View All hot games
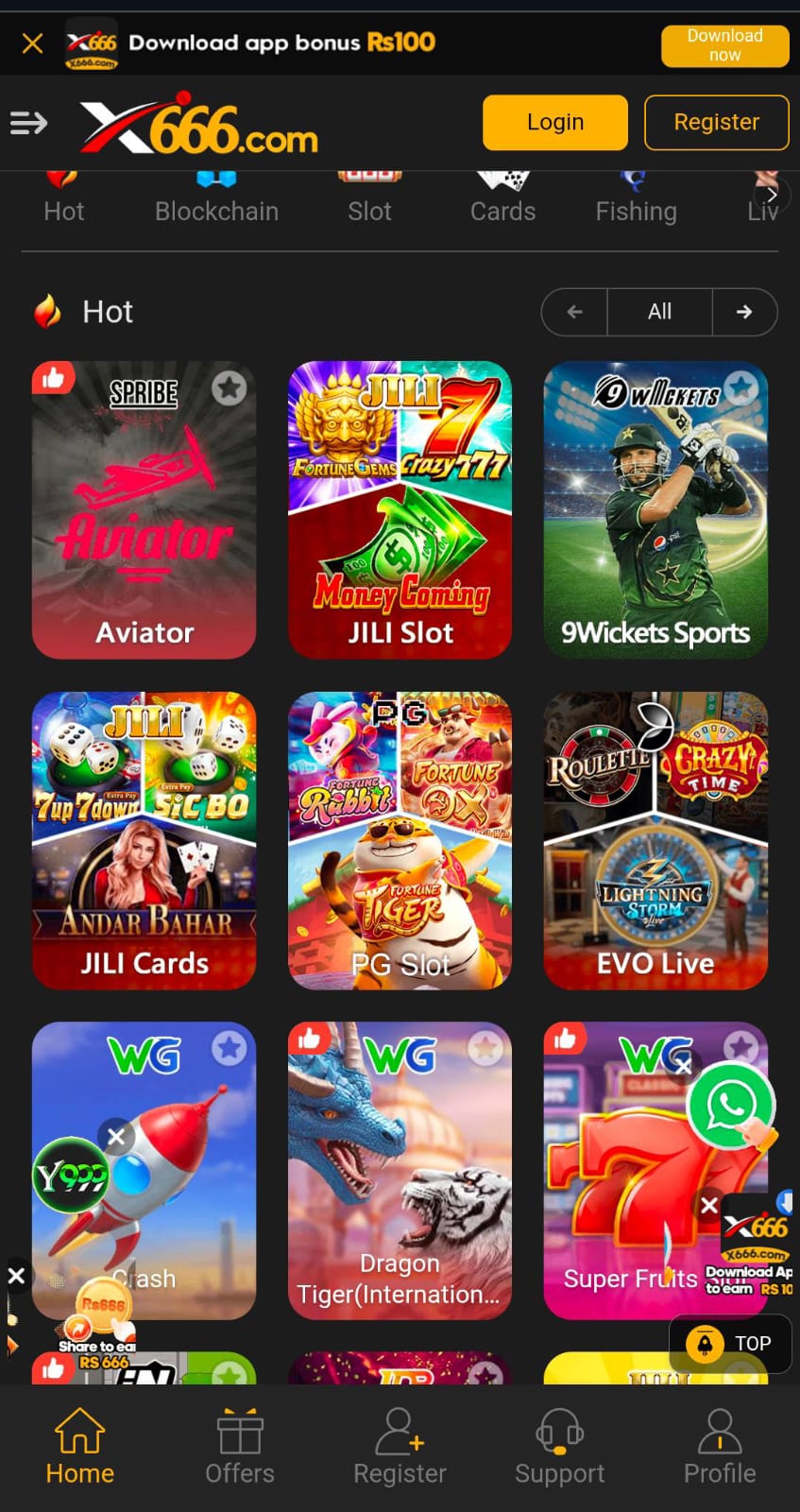The height and width of the screenshot is (1512, 800). [x=659, y=312]
